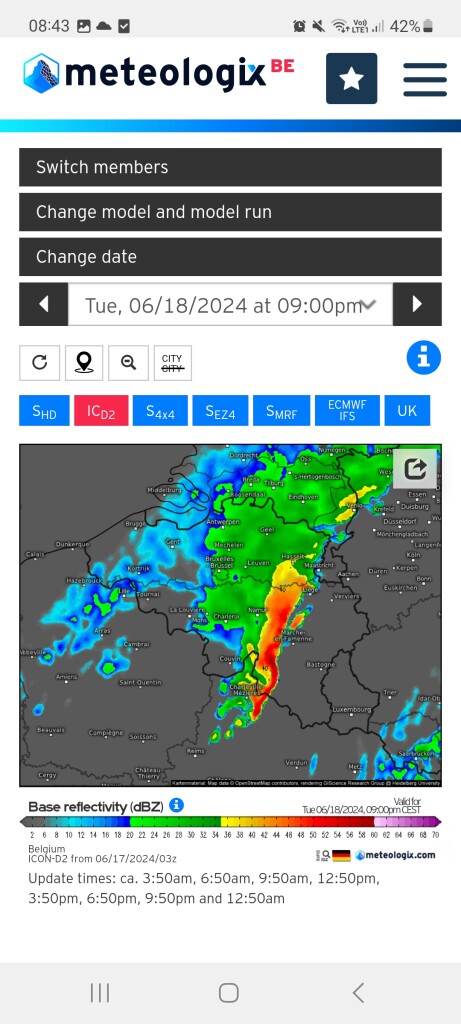Tap the star favorites button
Screen dimensions: 461x1024
coord(351,78)
